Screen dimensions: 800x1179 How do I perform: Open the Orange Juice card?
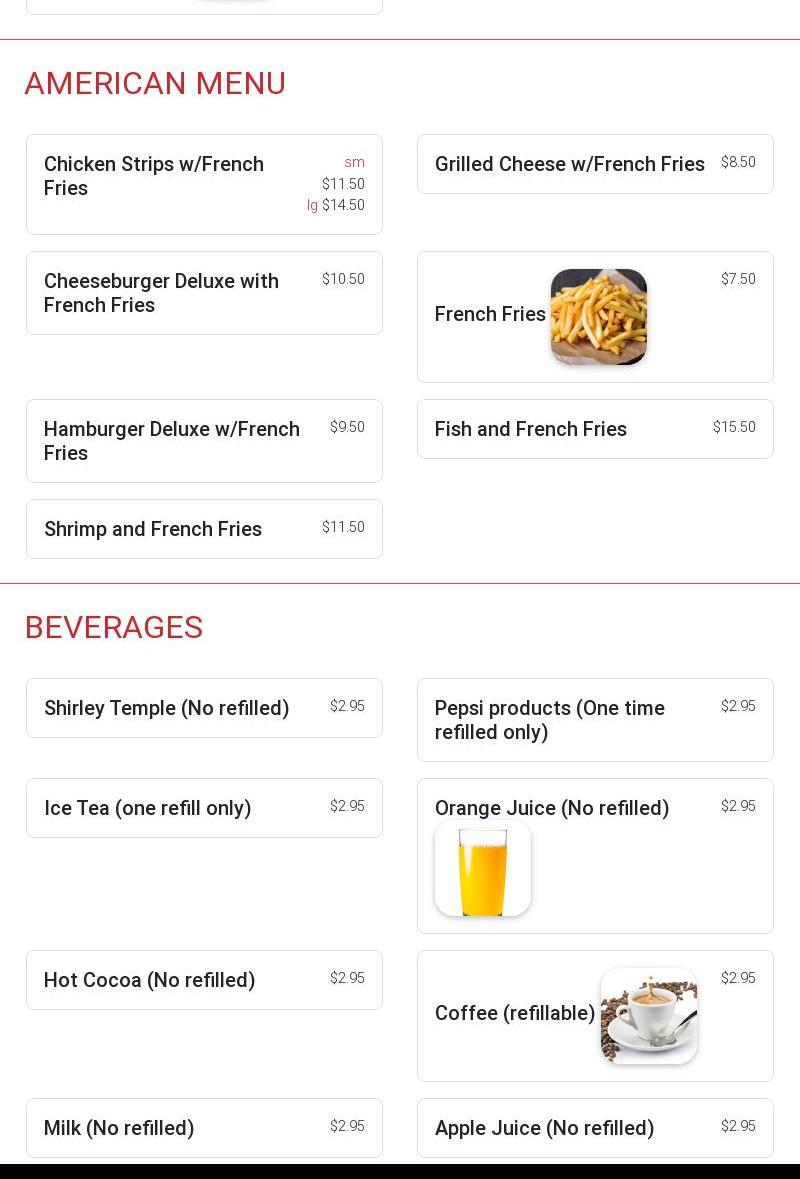pos(594,855)
